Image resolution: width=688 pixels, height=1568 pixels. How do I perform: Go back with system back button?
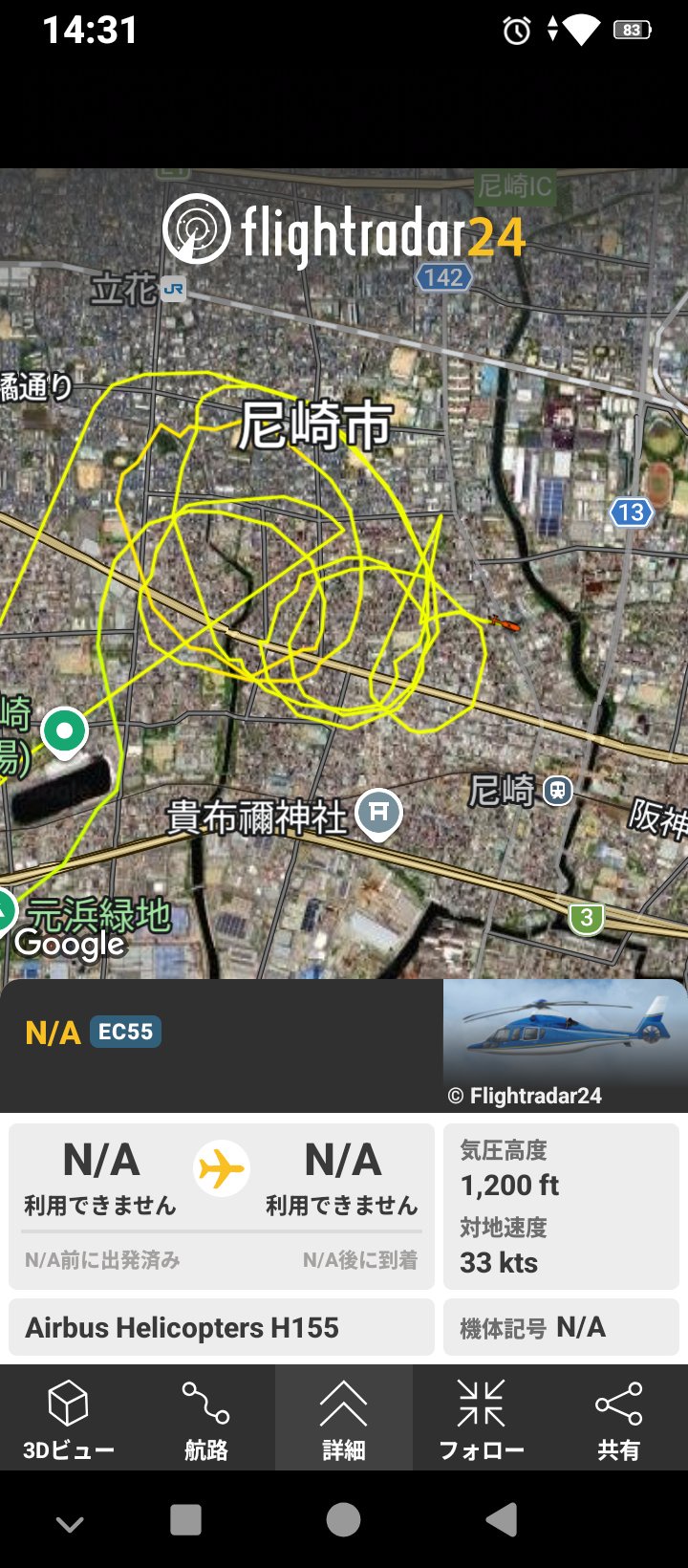click(501, 1519)
